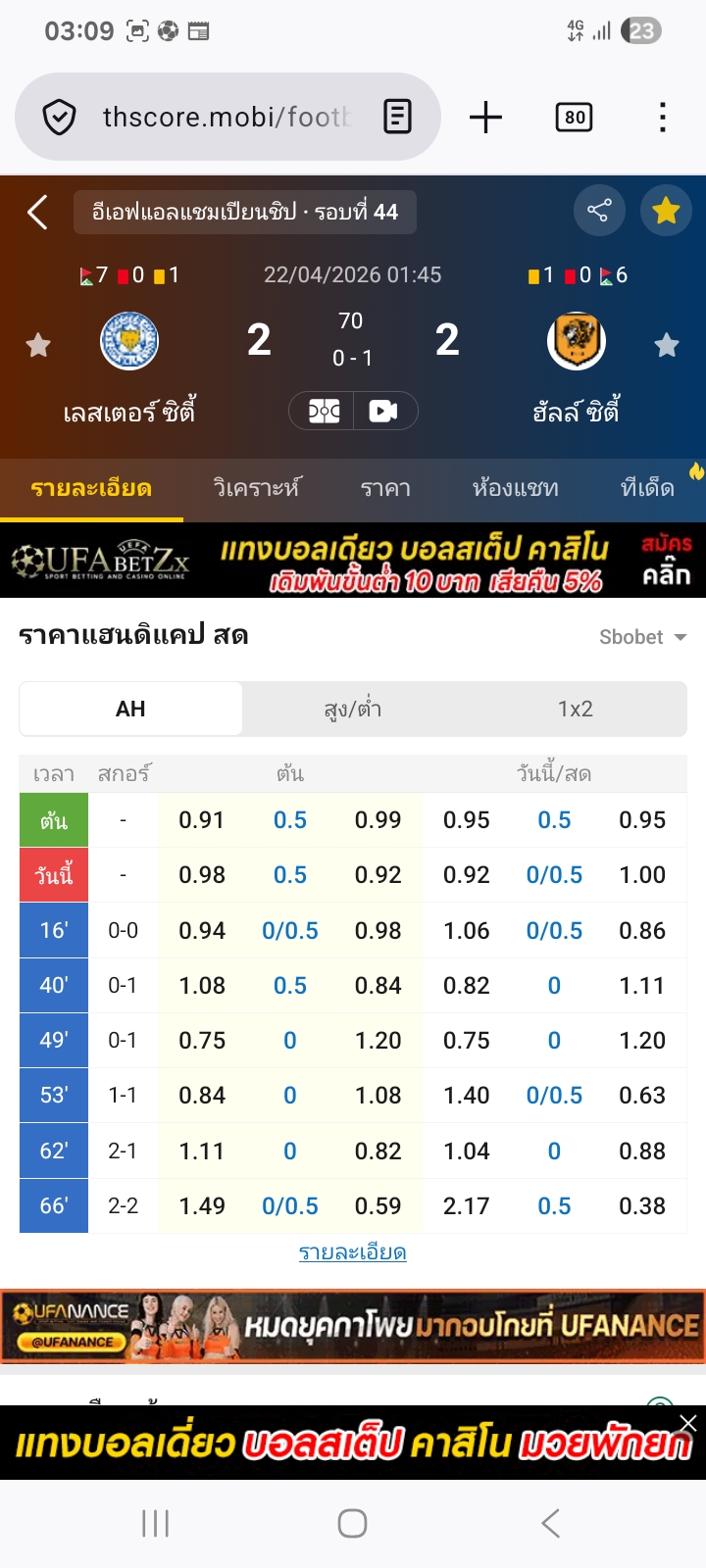Show the open tabs switcher
Image resolution: width=706 pixels, height=1568 pixels.
click(574, 118)
